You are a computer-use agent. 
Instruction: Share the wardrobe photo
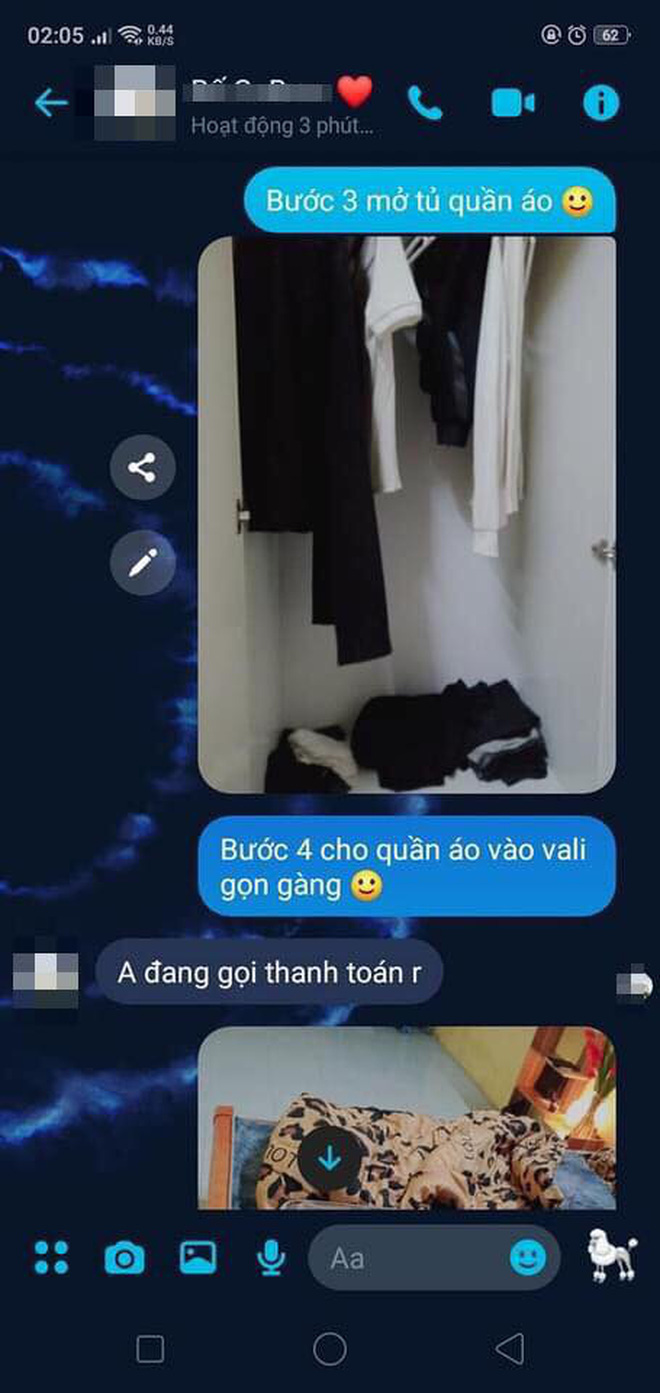142,467
